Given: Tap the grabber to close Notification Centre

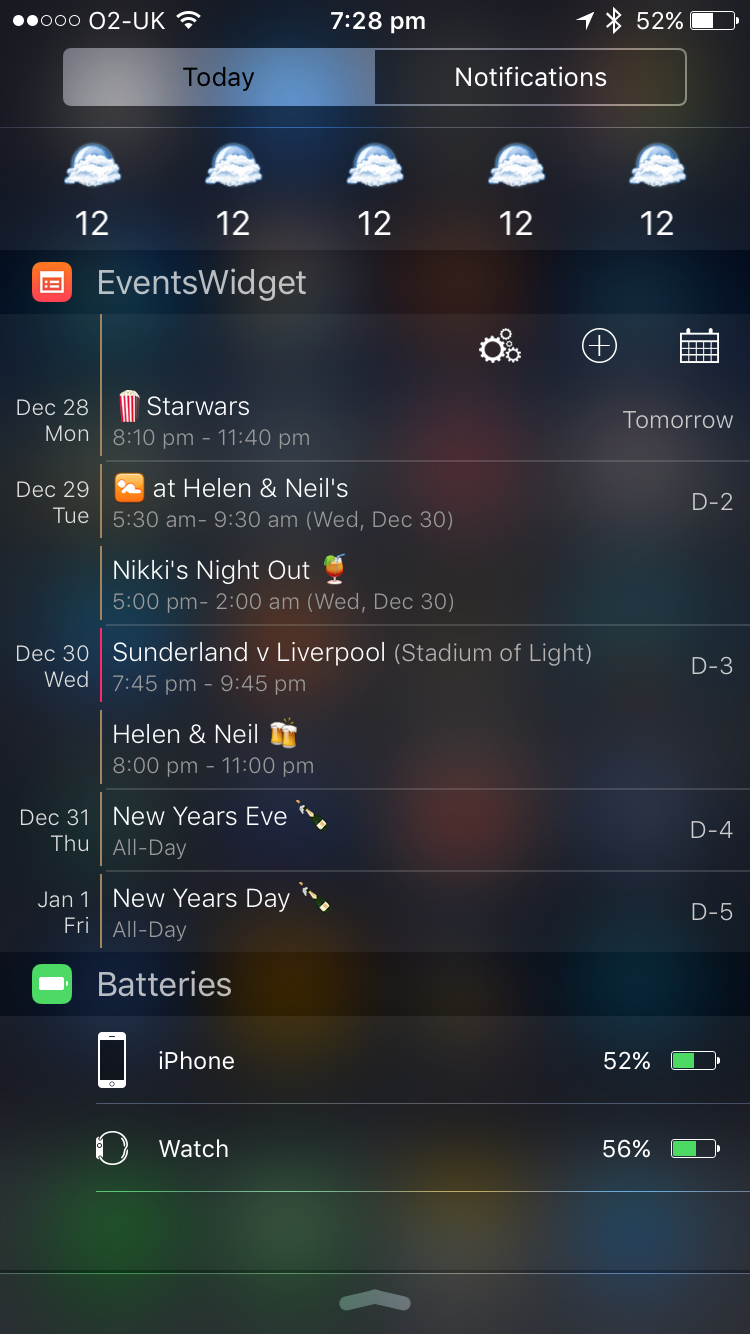Looking at the screenshot, I should pos(375,1300).
